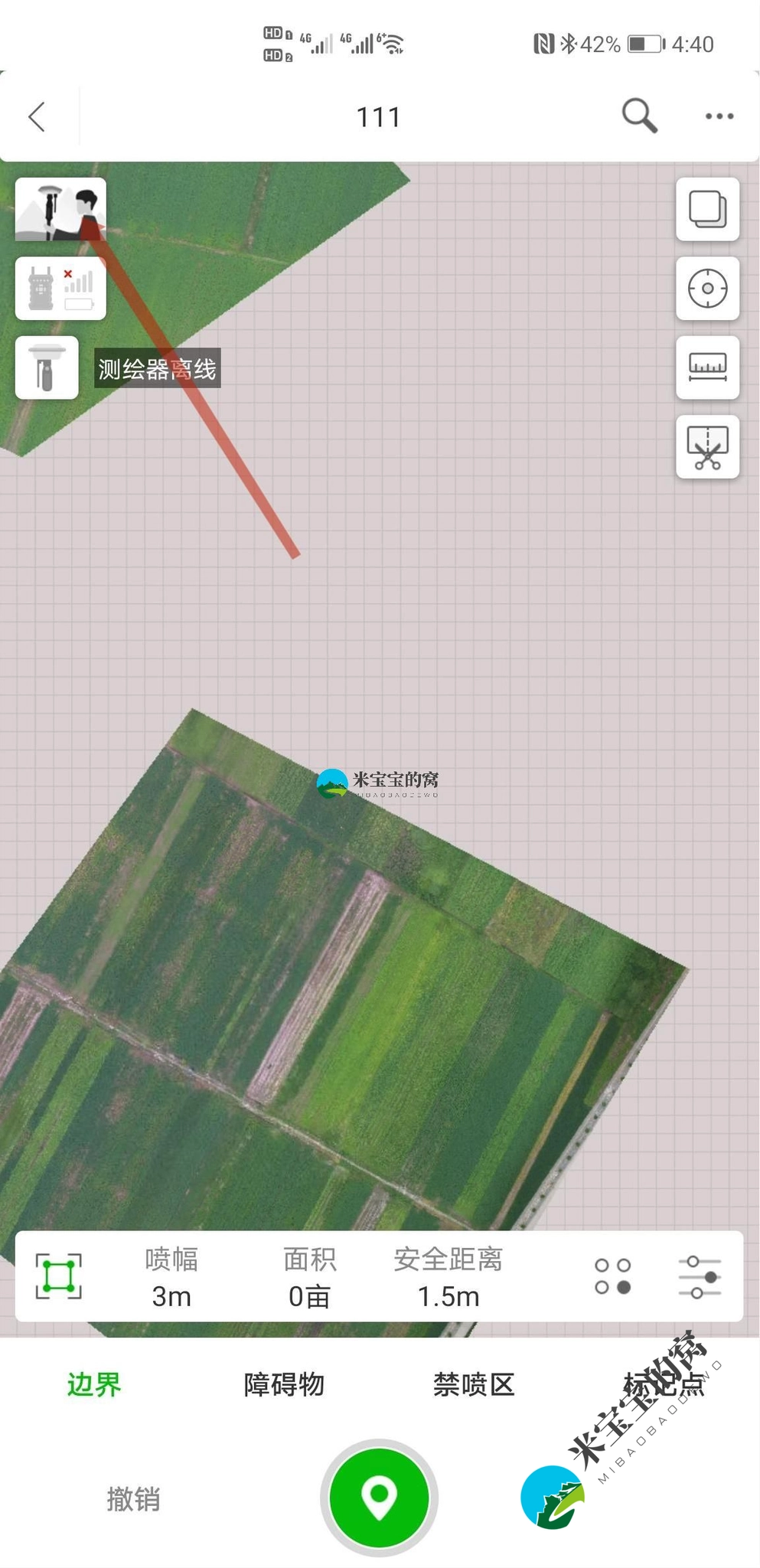The width and height of the screenshot is (760, 1568).
Task: Open the sliders settings icon
Action: 700,1276
